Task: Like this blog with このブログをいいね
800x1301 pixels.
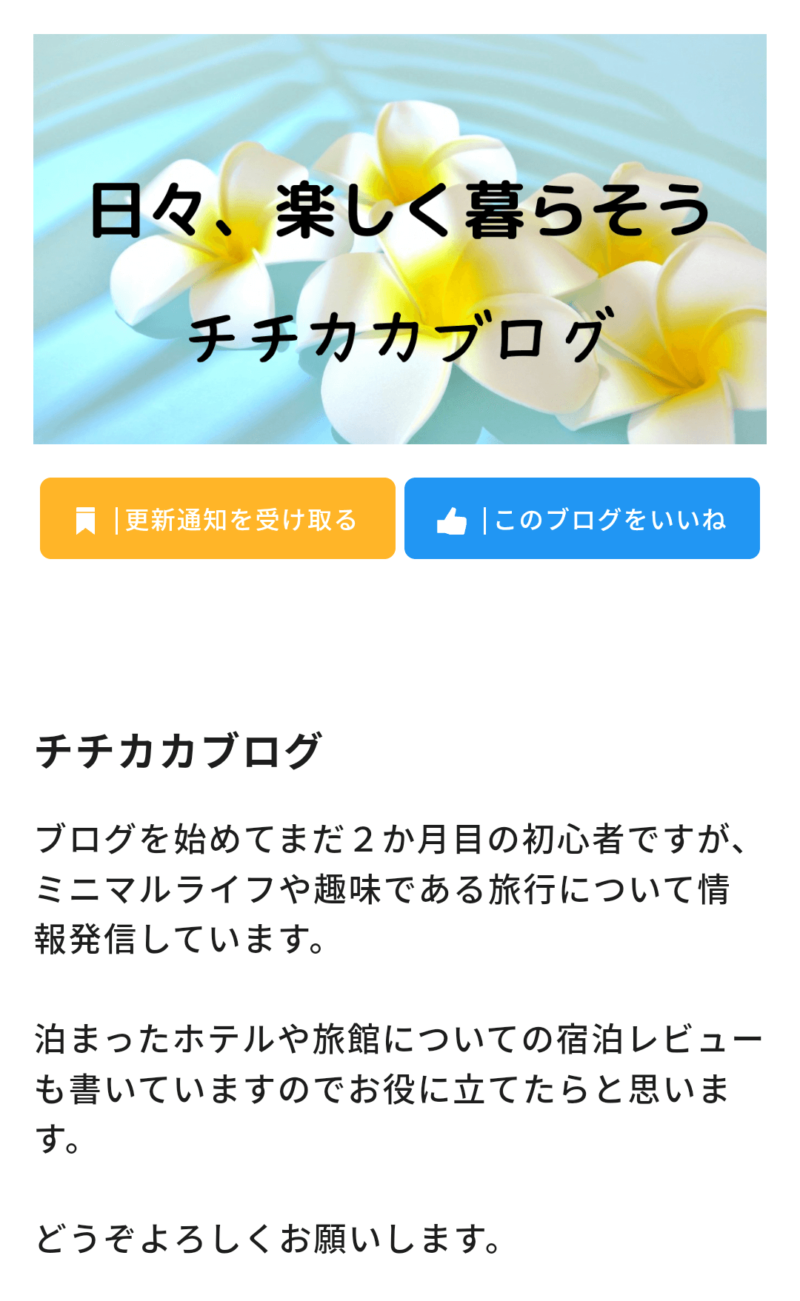Action: (x=581, y=518)
